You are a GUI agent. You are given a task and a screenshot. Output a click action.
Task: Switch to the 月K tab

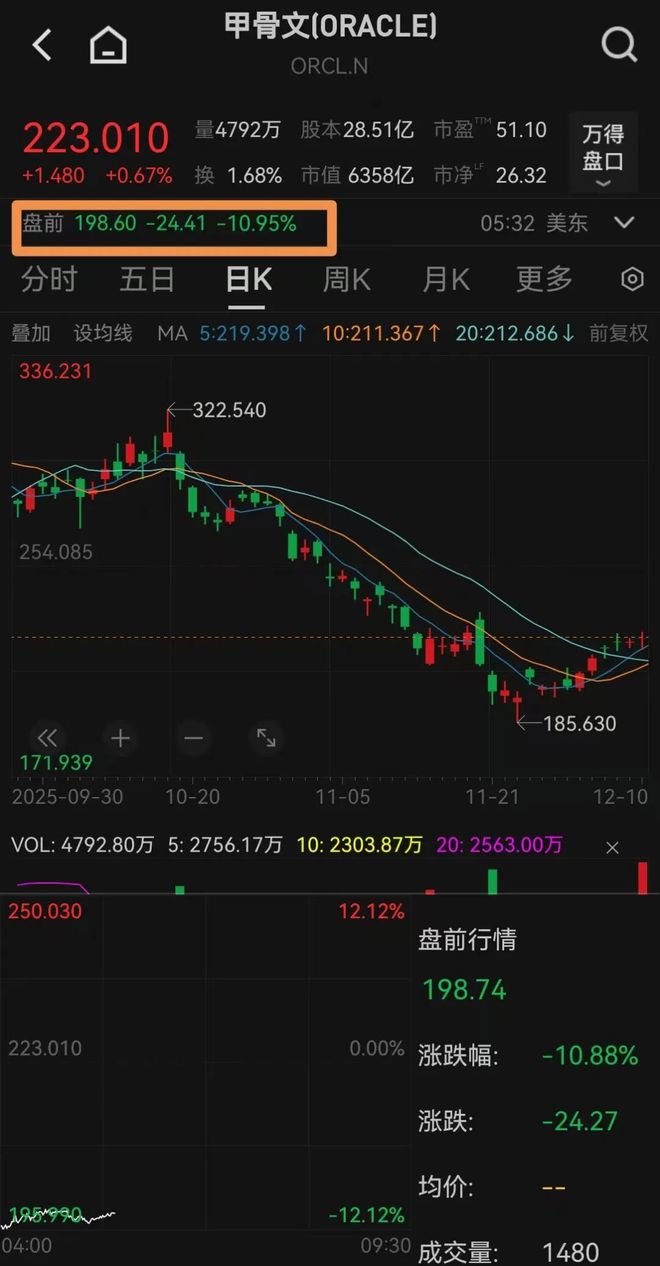pyautogui.click(x=446, y=279)
